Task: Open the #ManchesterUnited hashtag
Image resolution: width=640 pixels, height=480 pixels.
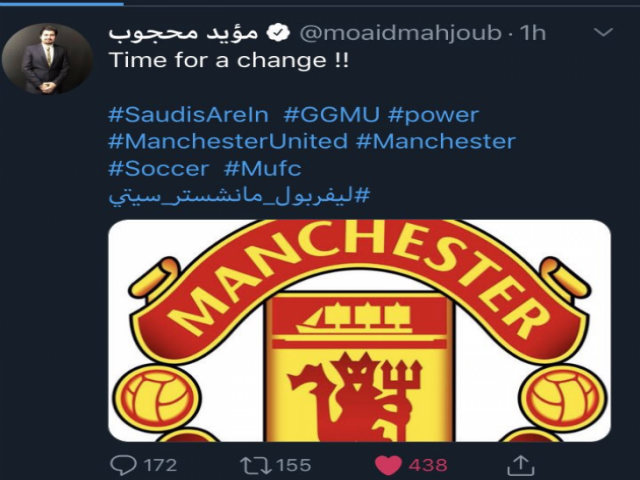Action: click(x=228, y=141)
